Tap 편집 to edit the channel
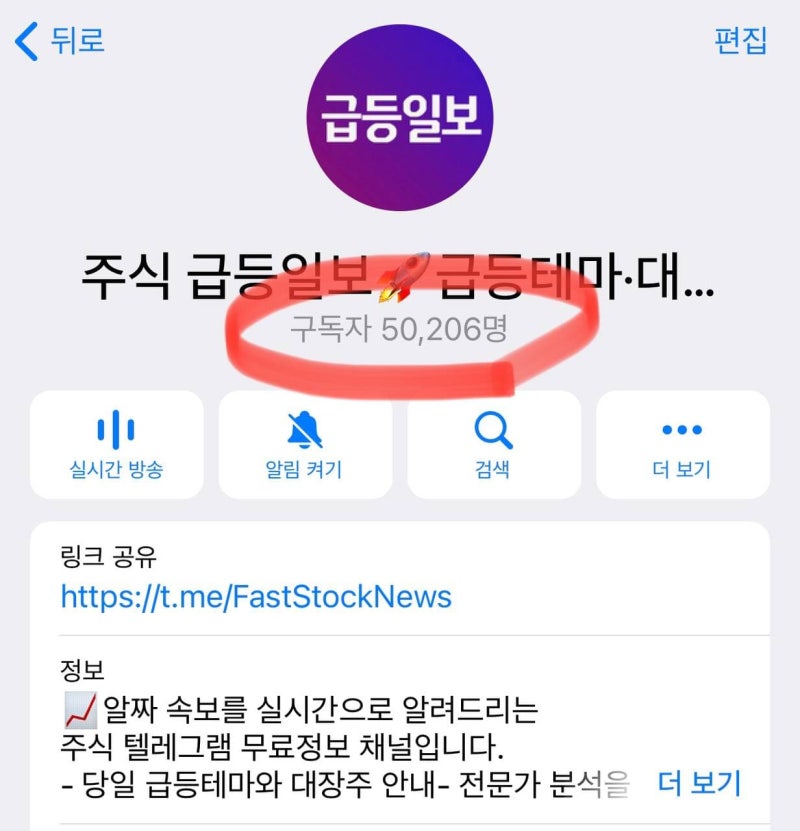800x831 pixels. (x=740, y=41)
